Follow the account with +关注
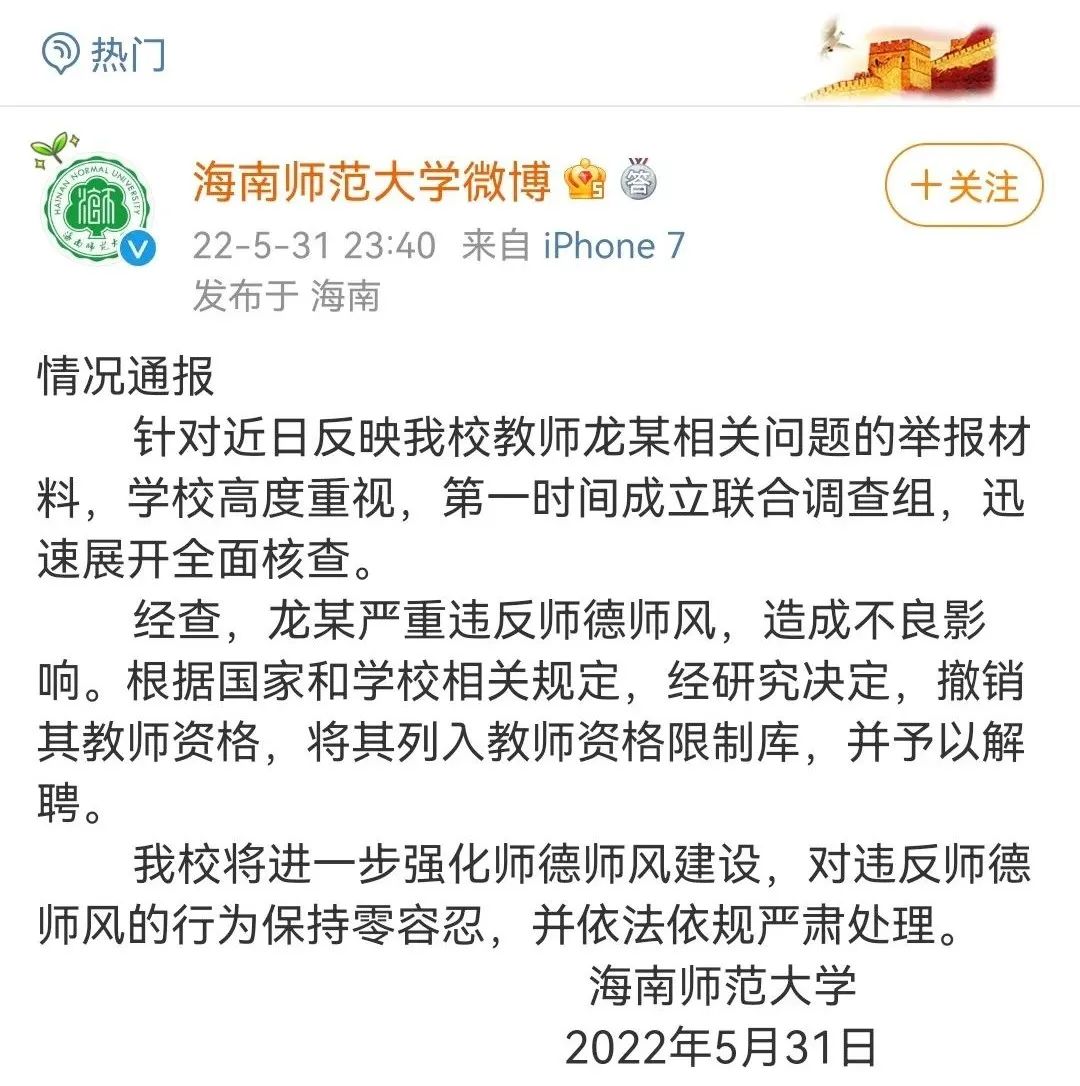Screen dimensions: 1080x1086 pyautogui.click(x=964, y=186)
